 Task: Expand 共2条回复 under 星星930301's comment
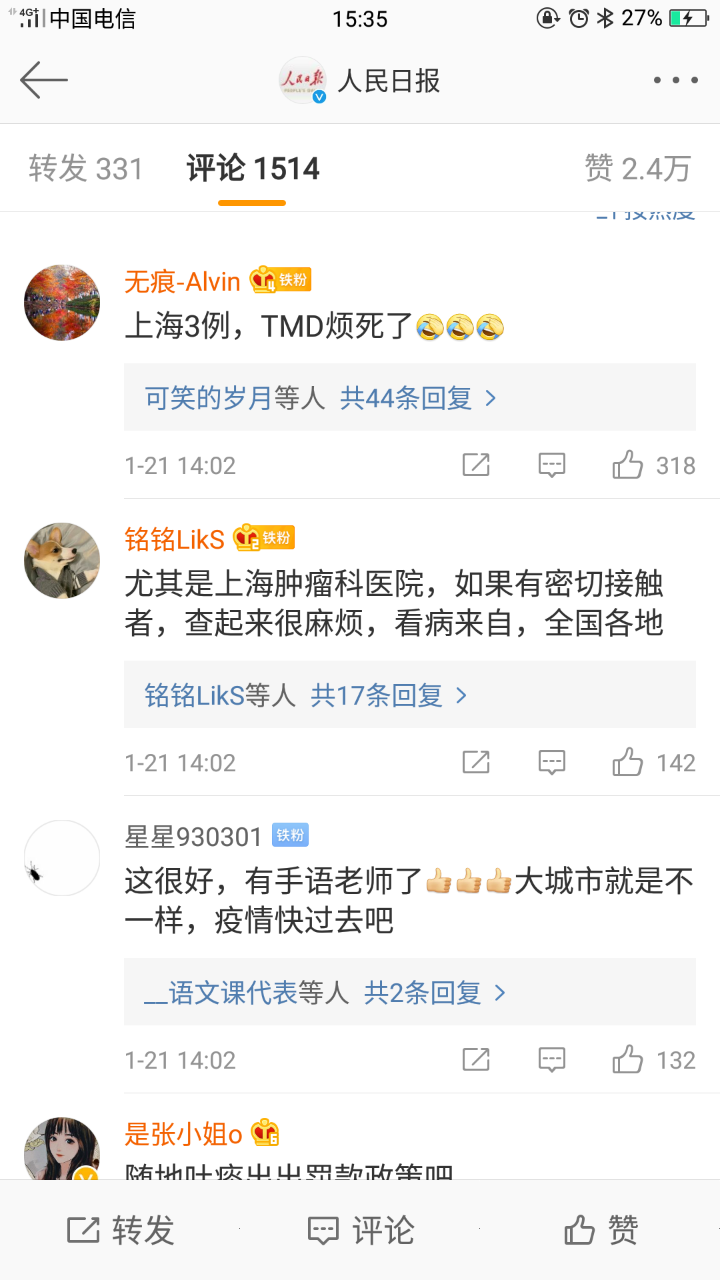point(435,992)
